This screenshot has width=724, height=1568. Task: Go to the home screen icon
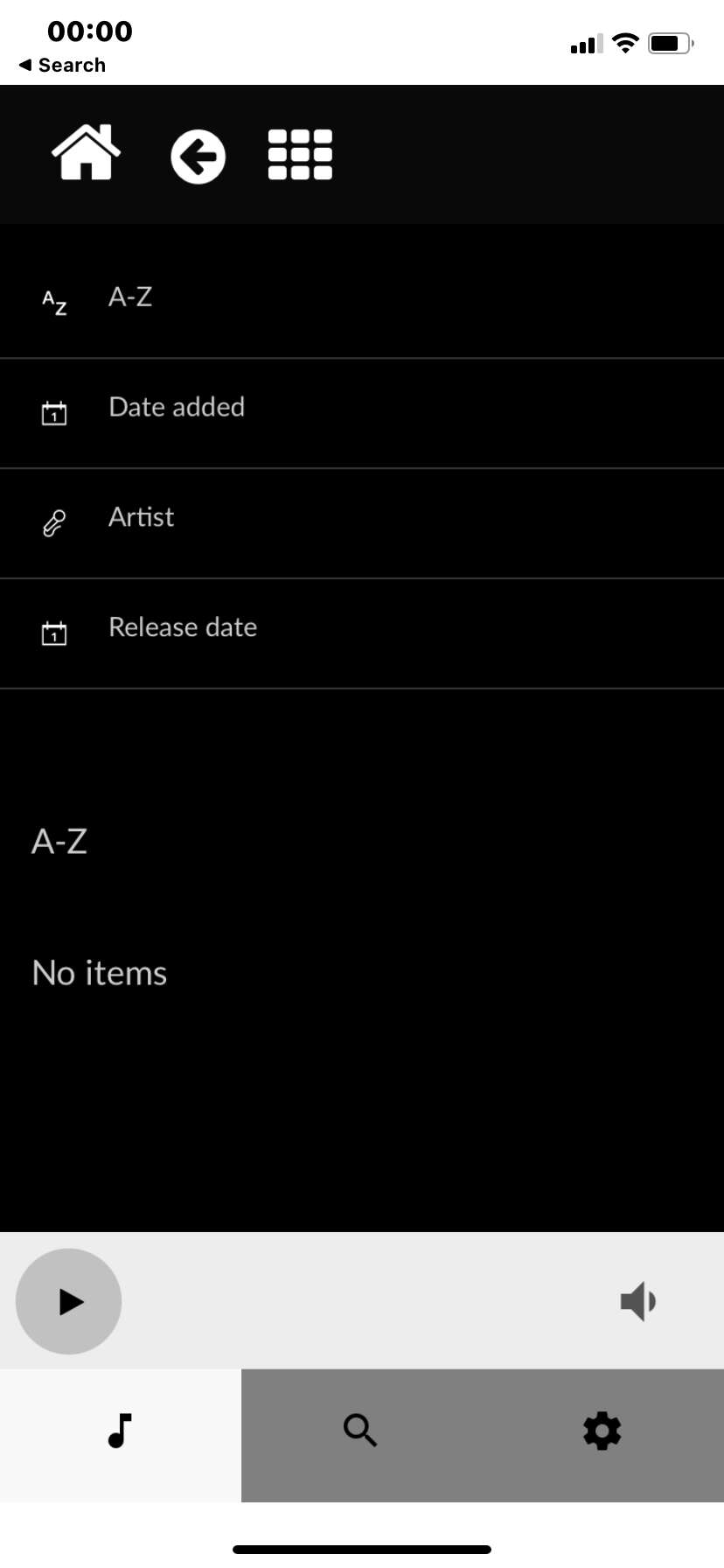click(x=86, y=152)
